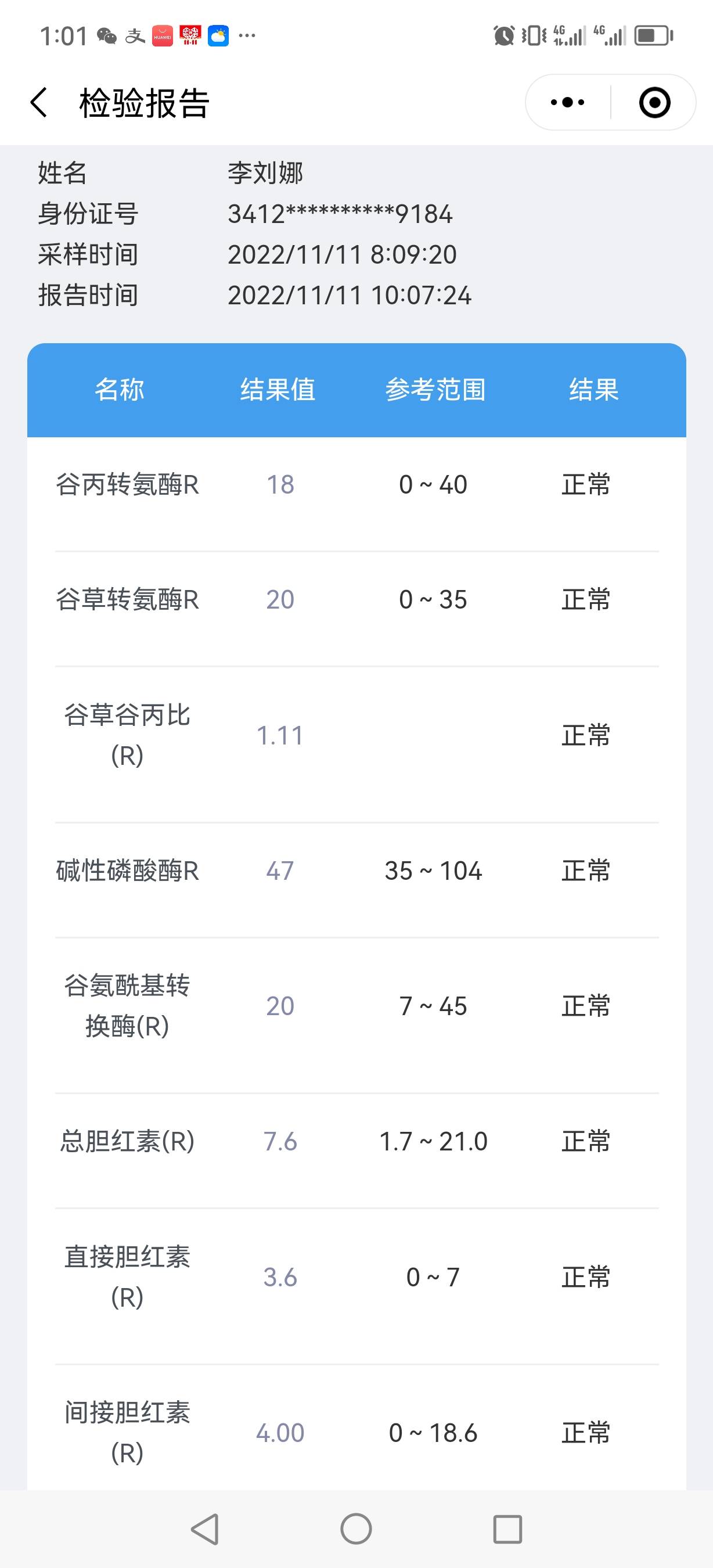Tap the masked 身份证号 number
Image resolution: width=713 pixels, height=1568 pixels.
click(340, 214)
